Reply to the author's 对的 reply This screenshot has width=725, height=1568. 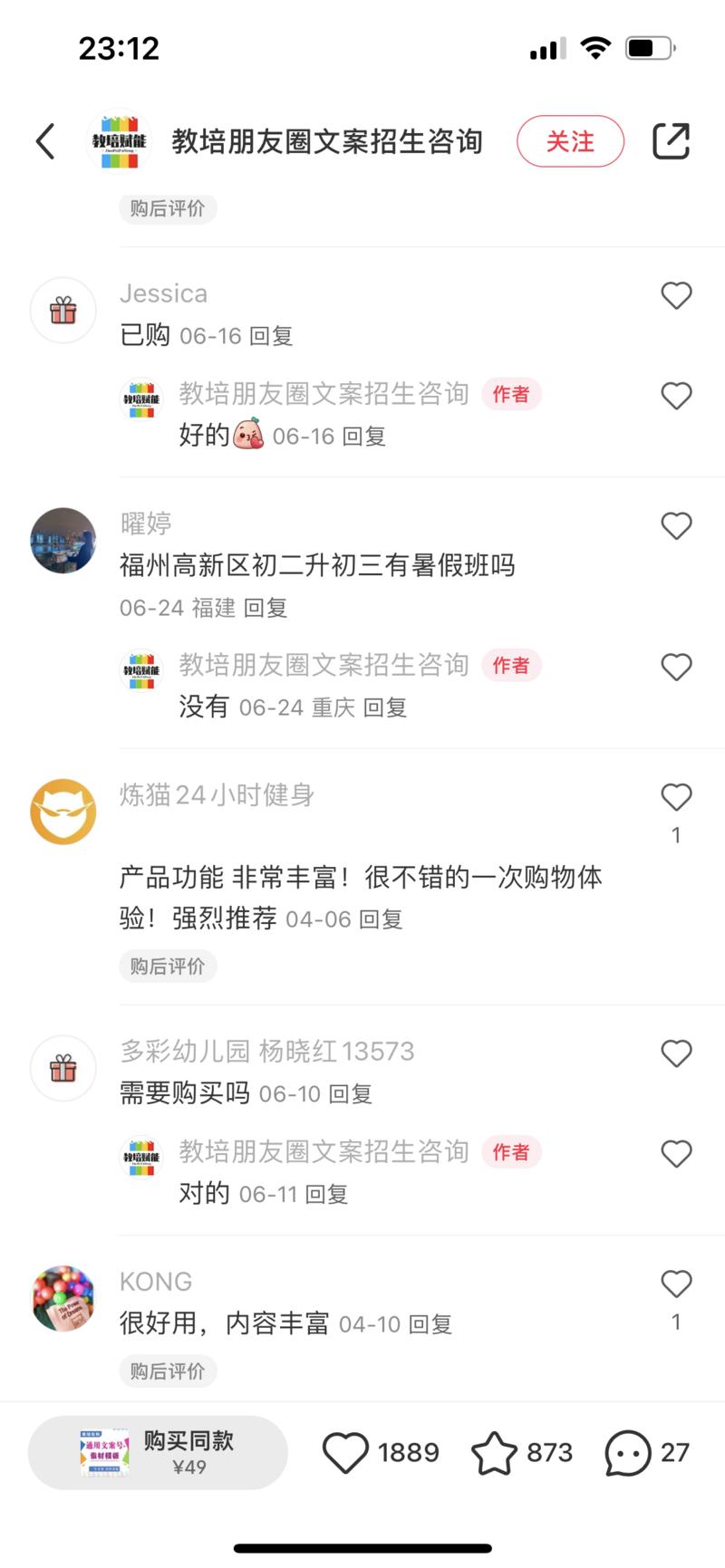[326, 1194]
